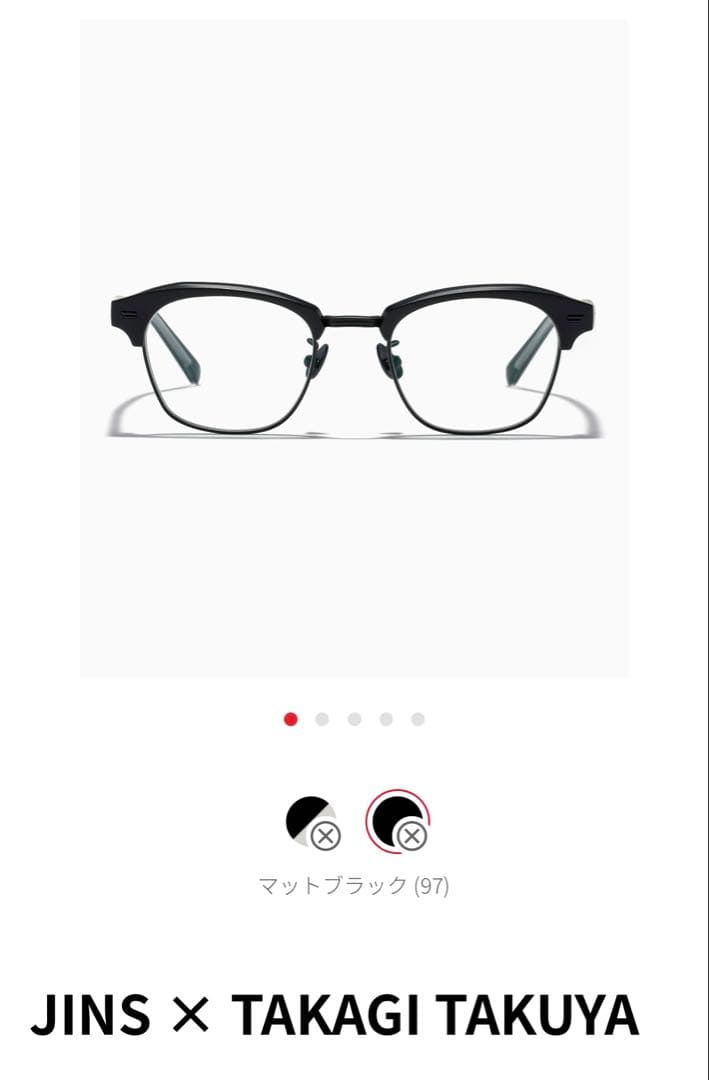The image size is (709, 1080).
Task: Jump to the last image indicator dot
Action: click(x=418, y=719)
